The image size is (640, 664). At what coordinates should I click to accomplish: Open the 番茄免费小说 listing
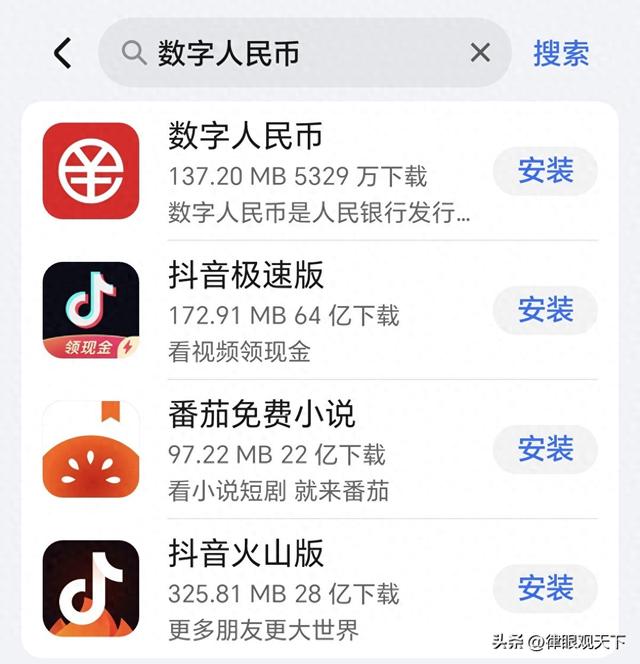(x=300, y=450)
